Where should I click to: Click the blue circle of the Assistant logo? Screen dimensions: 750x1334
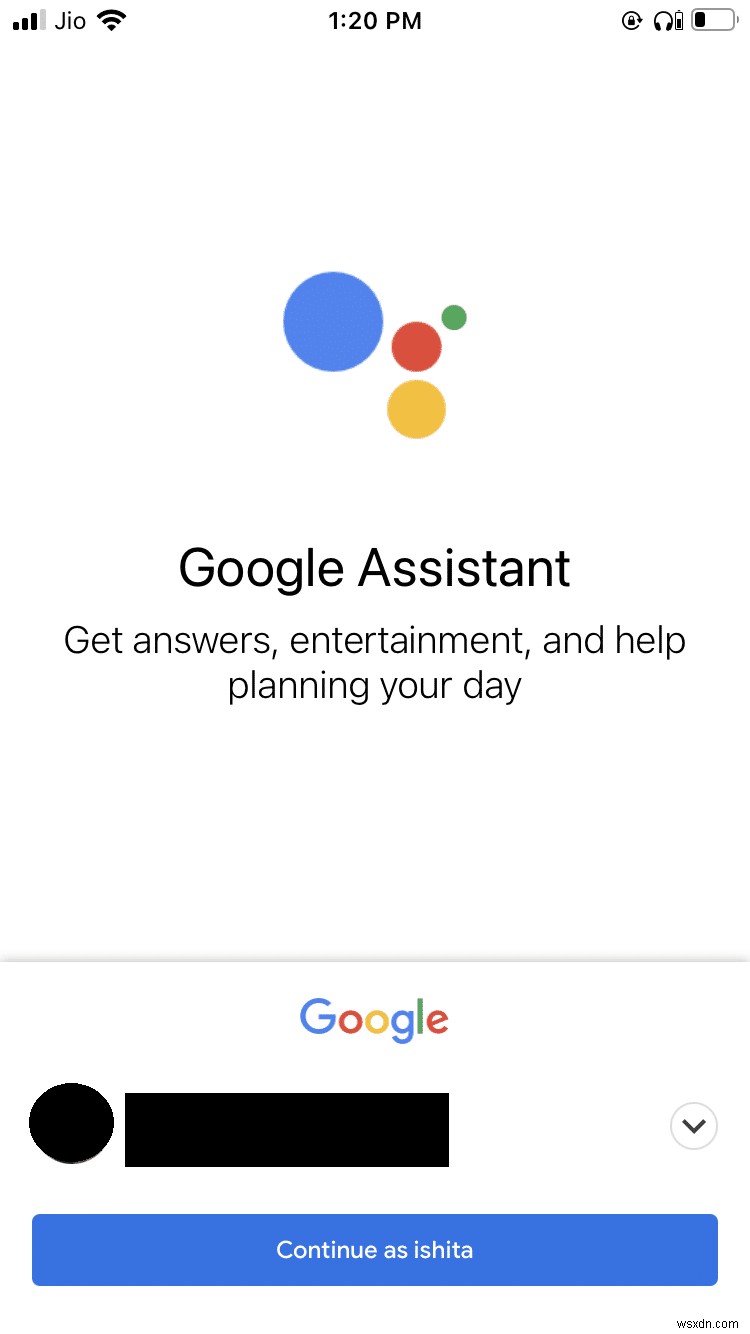333,321
